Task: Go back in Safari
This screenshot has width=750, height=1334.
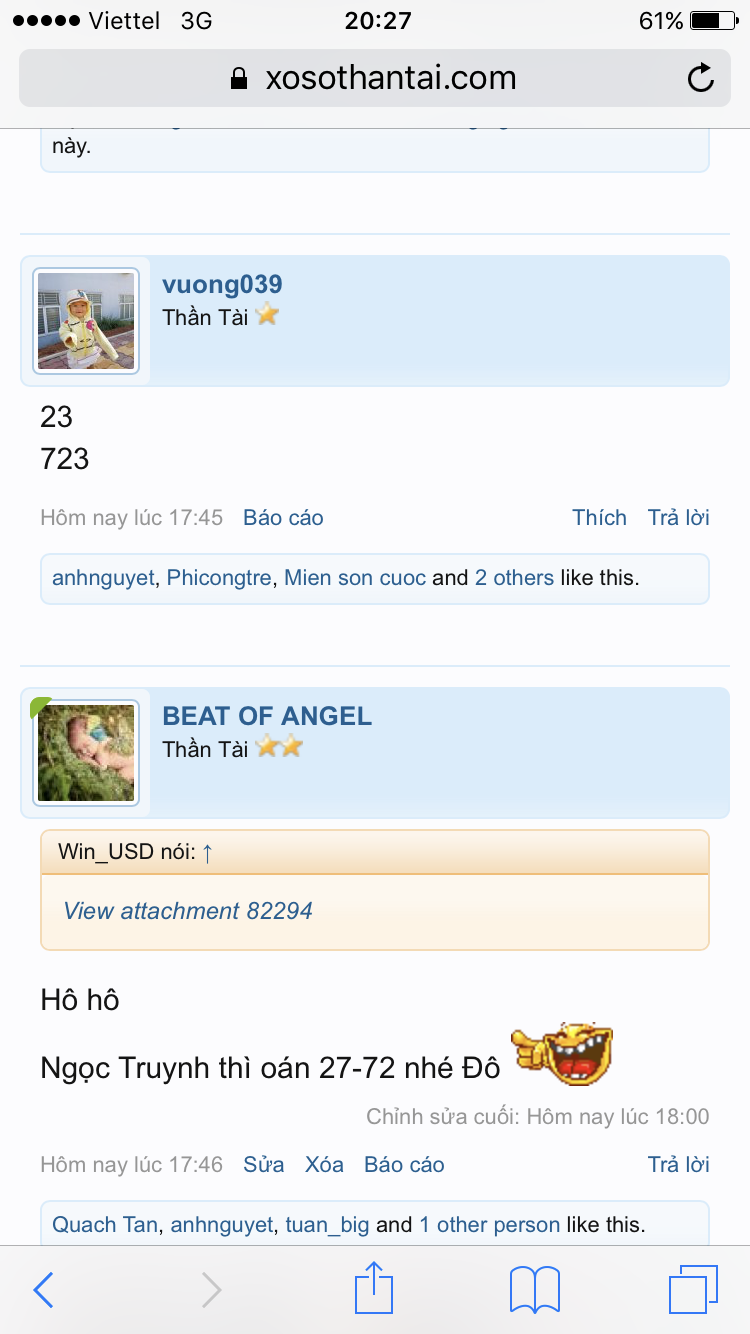Action: point(44,1290)
